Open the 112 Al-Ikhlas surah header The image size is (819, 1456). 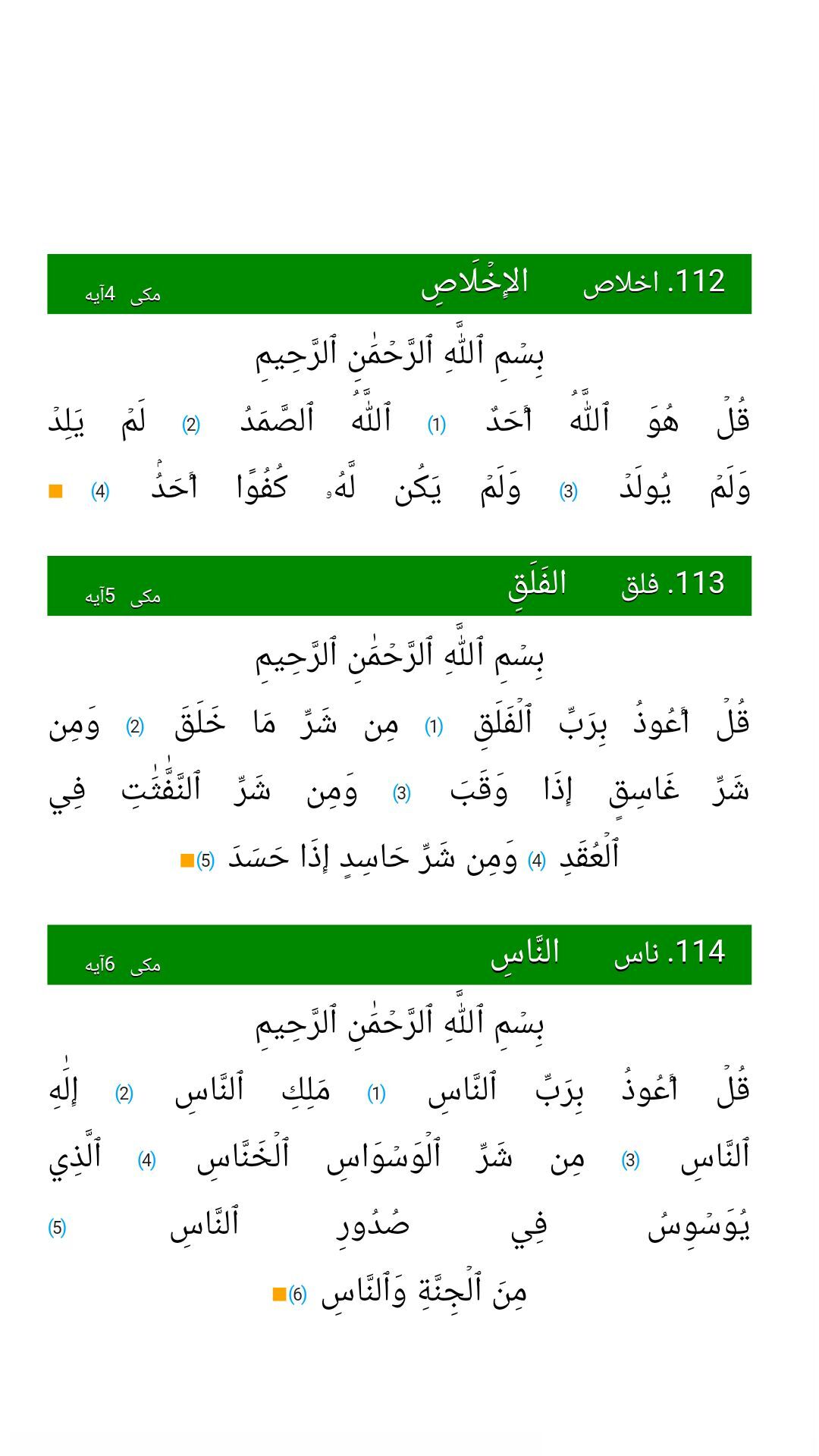click(399, 284)
